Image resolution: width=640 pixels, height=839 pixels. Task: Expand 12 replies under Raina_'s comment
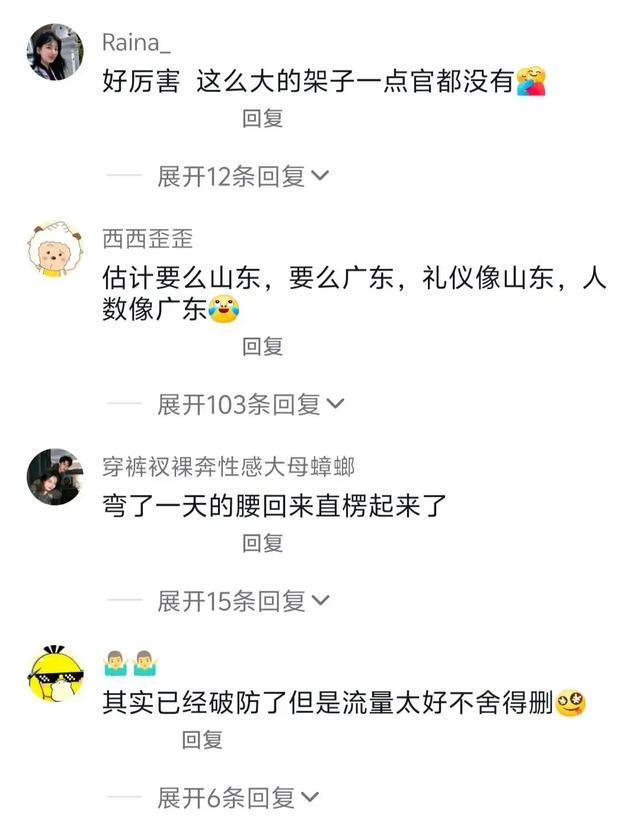pyautogui.click(x=243, y=177)
